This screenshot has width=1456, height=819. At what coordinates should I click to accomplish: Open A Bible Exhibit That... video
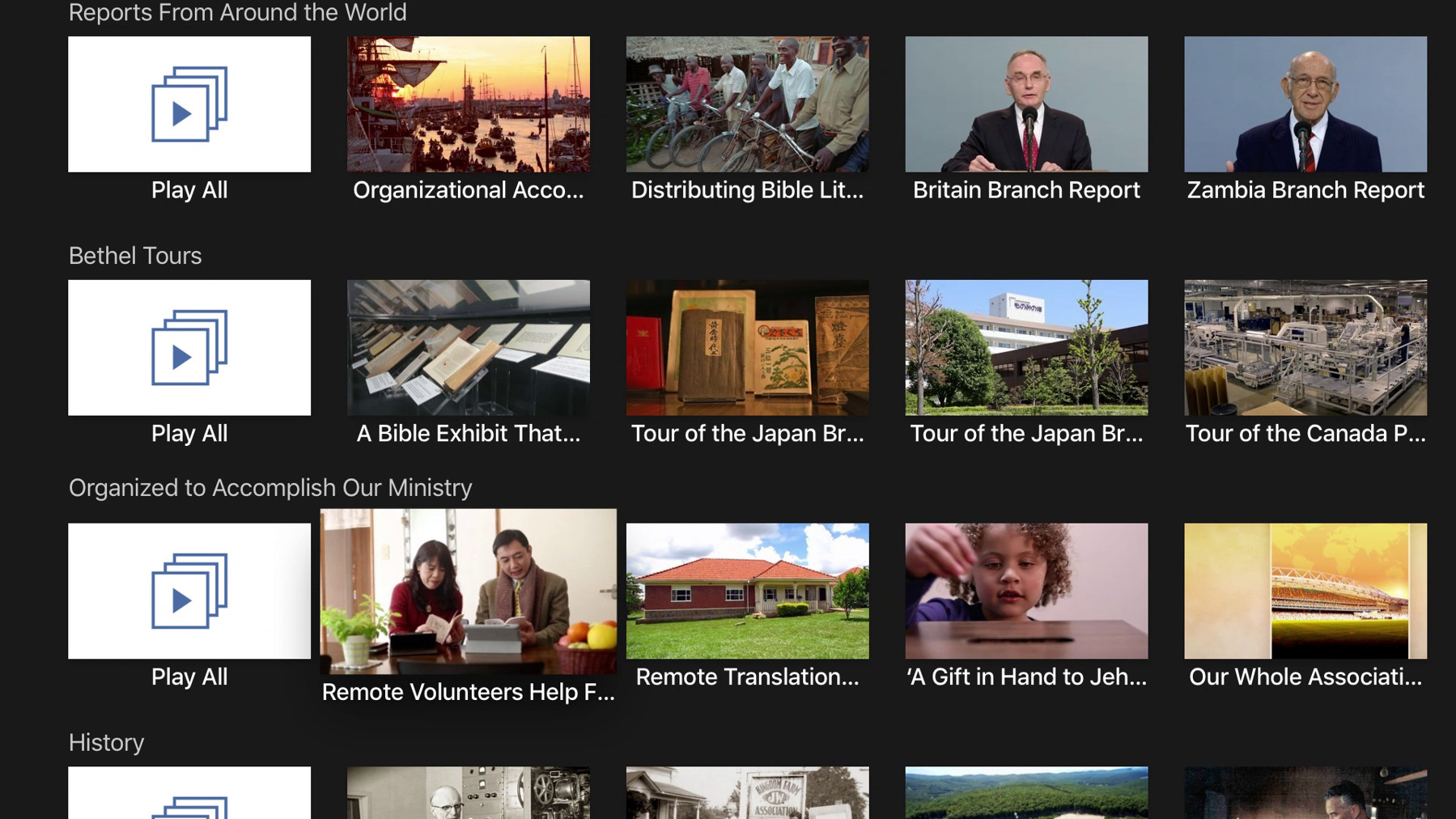(x=468, y=348)
